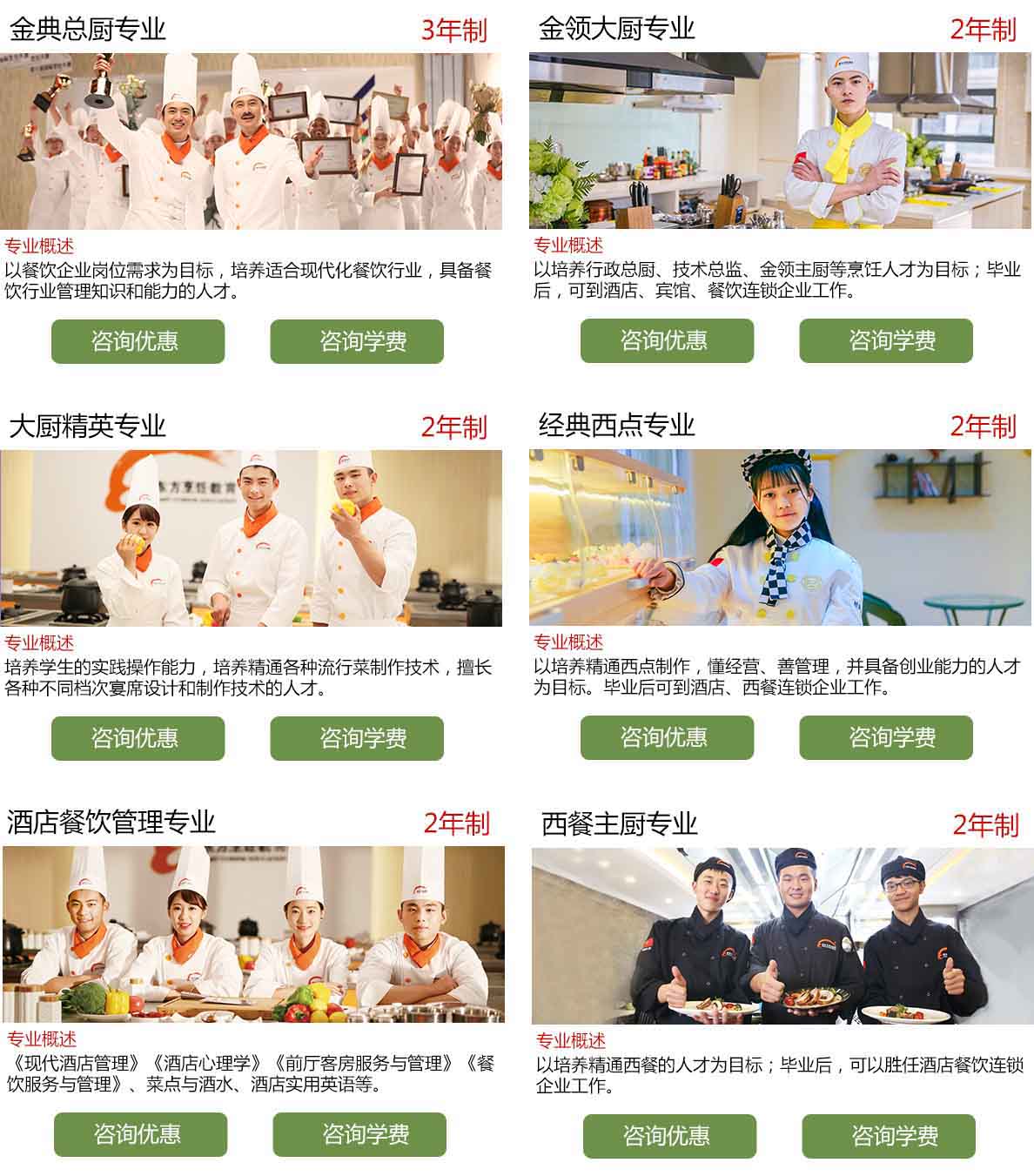
Task: Ask about discounts for 大厨精英专业
Action: tap(138, 738)
